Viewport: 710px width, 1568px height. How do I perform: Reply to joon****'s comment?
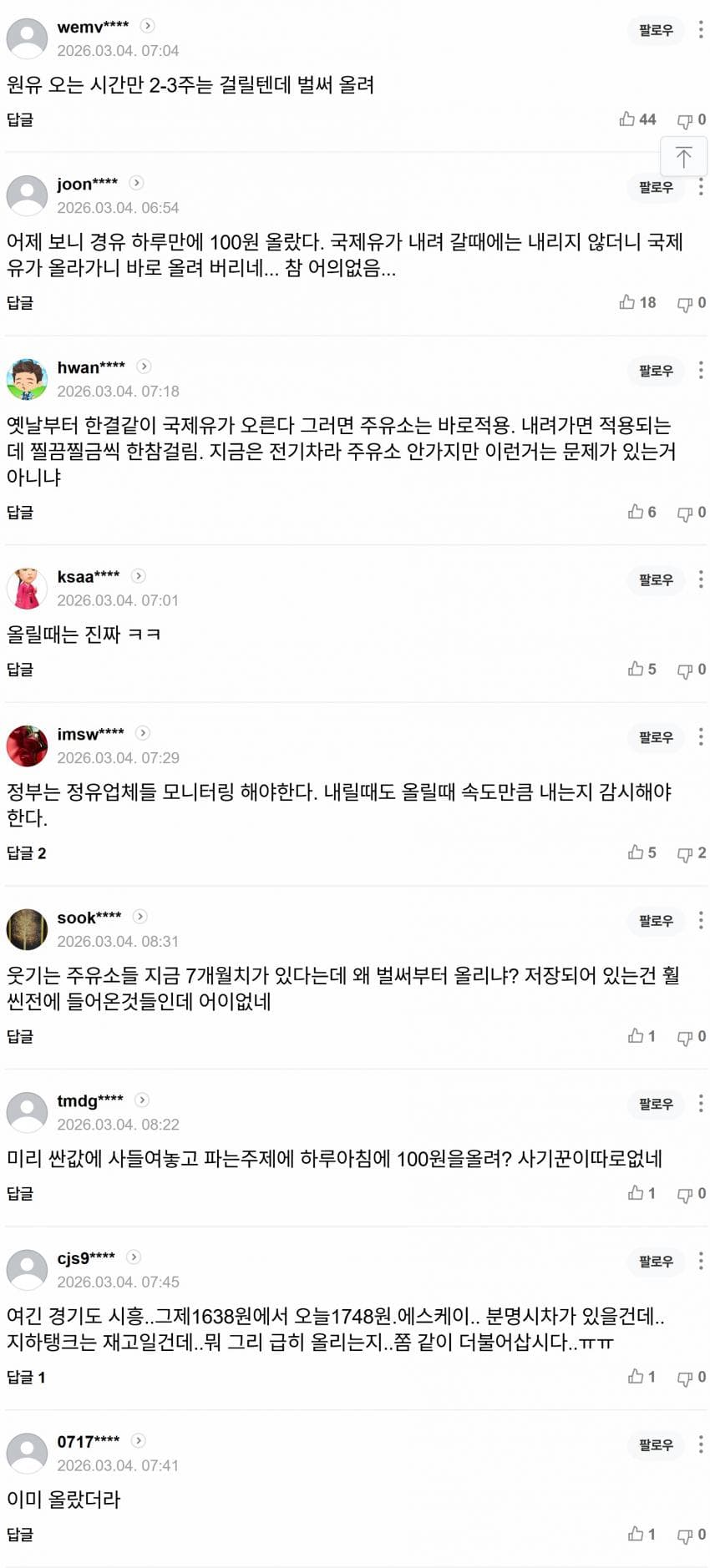click(x=20, y=303)
